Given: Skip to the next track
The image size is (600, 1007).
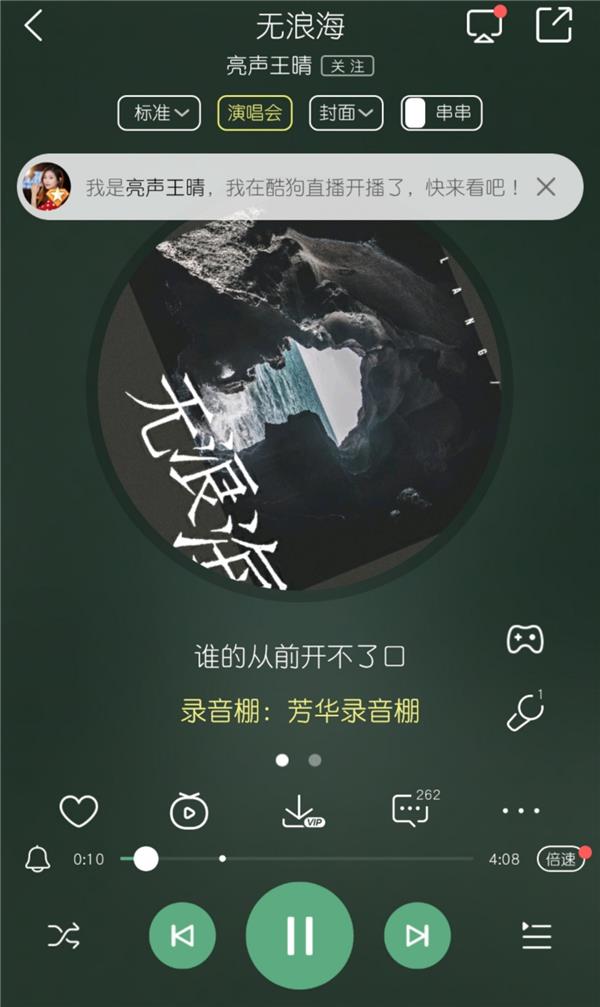Looking at the screenshot, I should pos(418,936).
